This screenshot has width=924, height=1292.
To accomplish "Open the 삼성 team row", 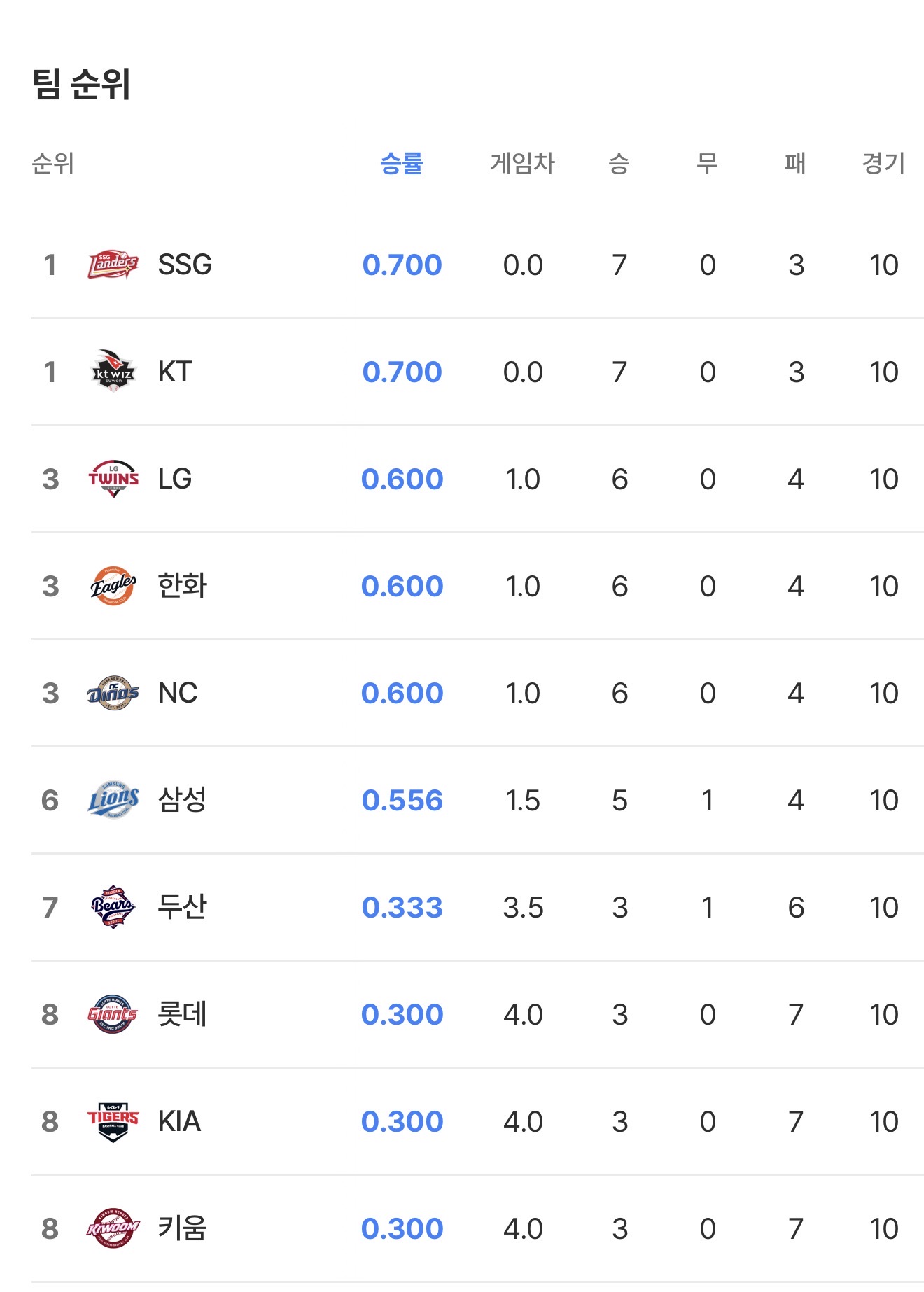I will coord(182,801).
